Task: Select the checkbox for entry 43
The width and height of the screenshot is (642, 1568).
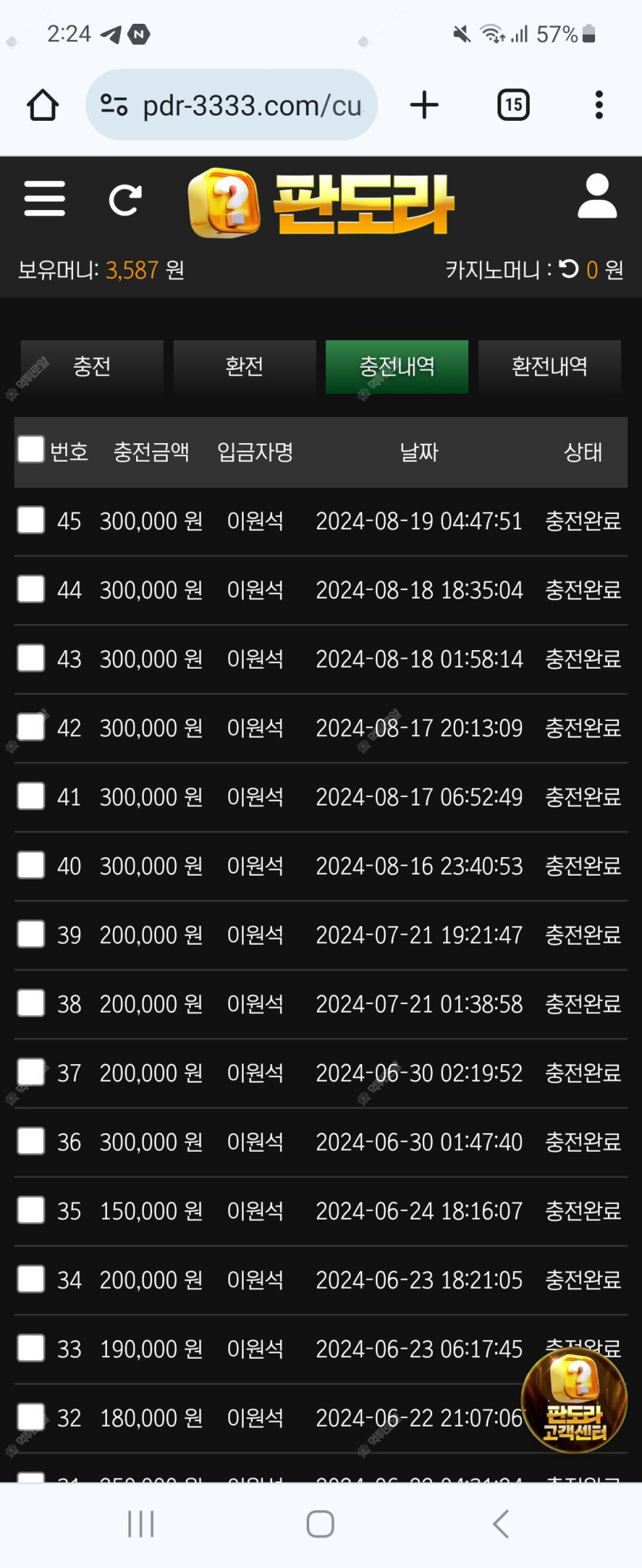Action: [31, 658]
